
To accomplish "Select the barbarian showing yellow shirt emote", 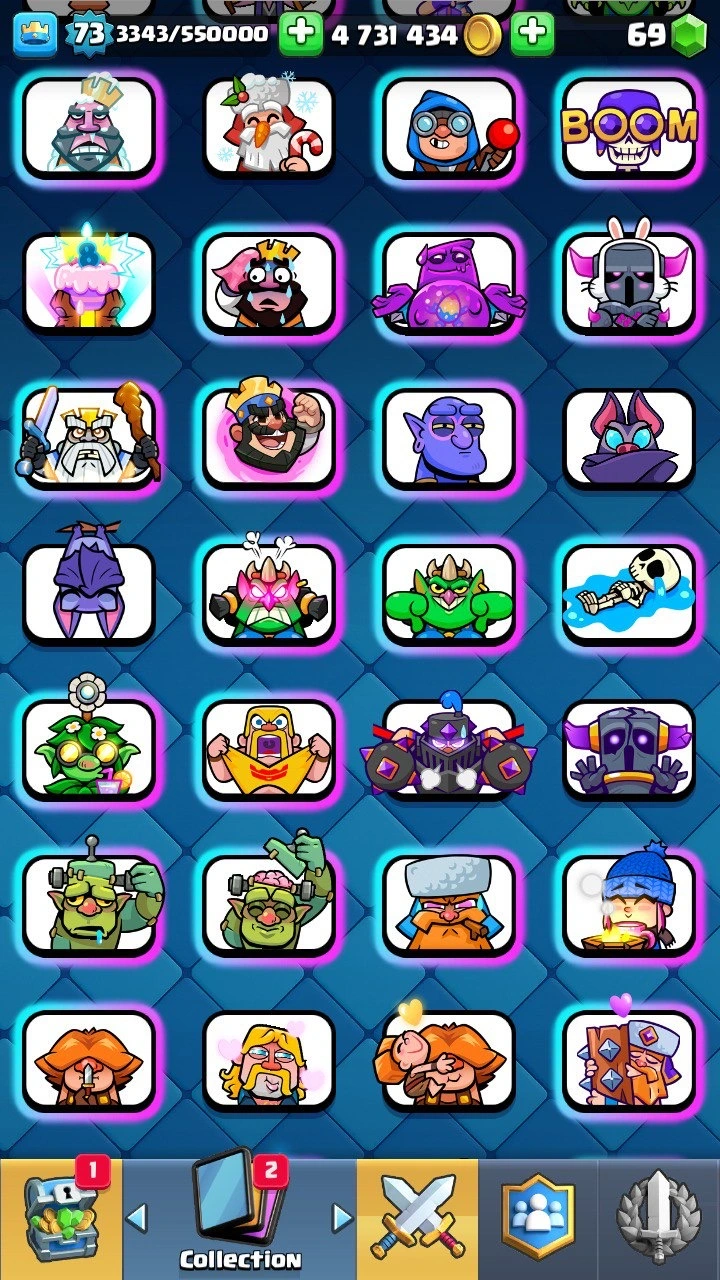I will [x=269, y=749].
